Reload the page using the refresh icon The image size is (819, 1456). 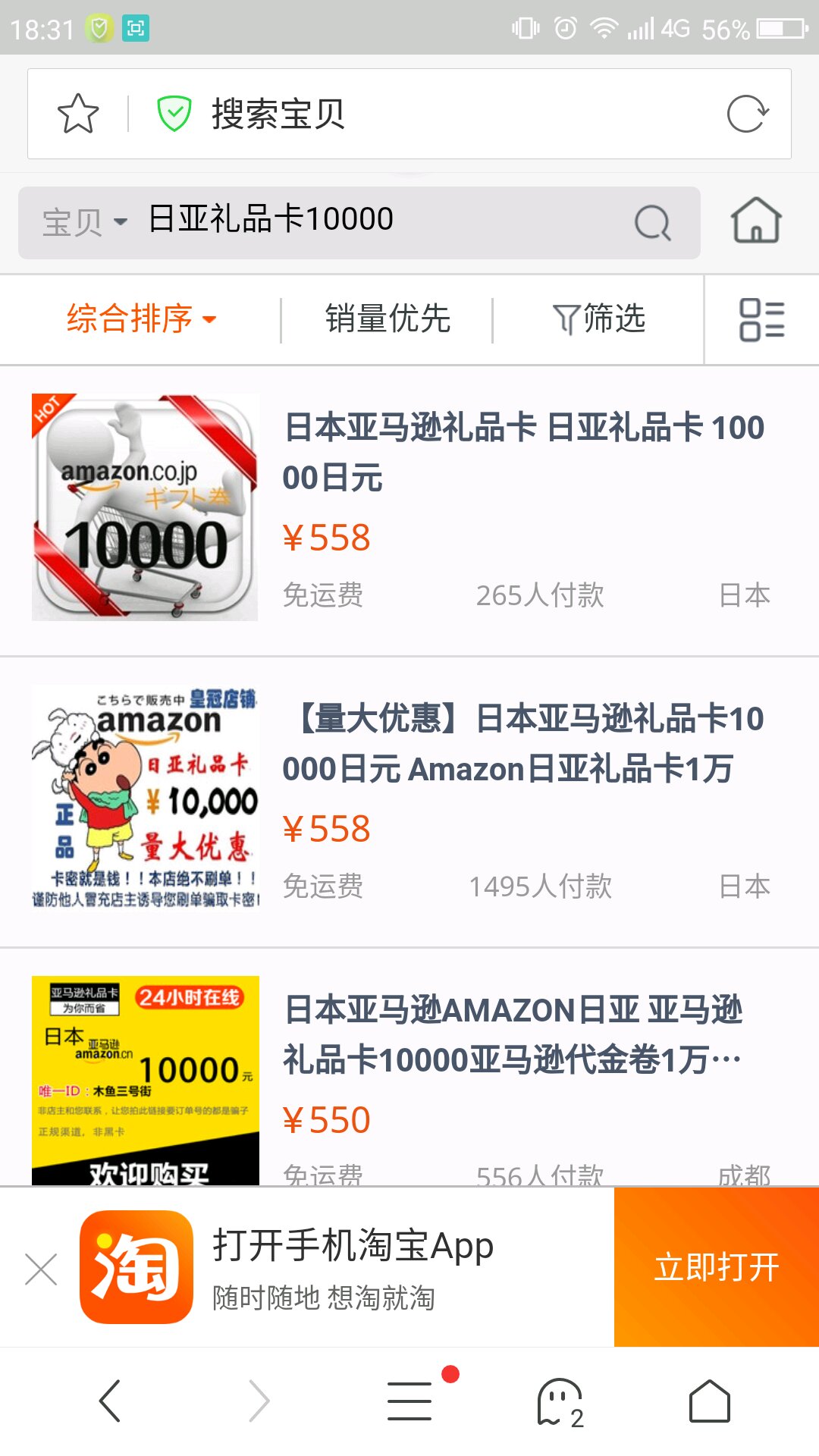click(747, 114)
